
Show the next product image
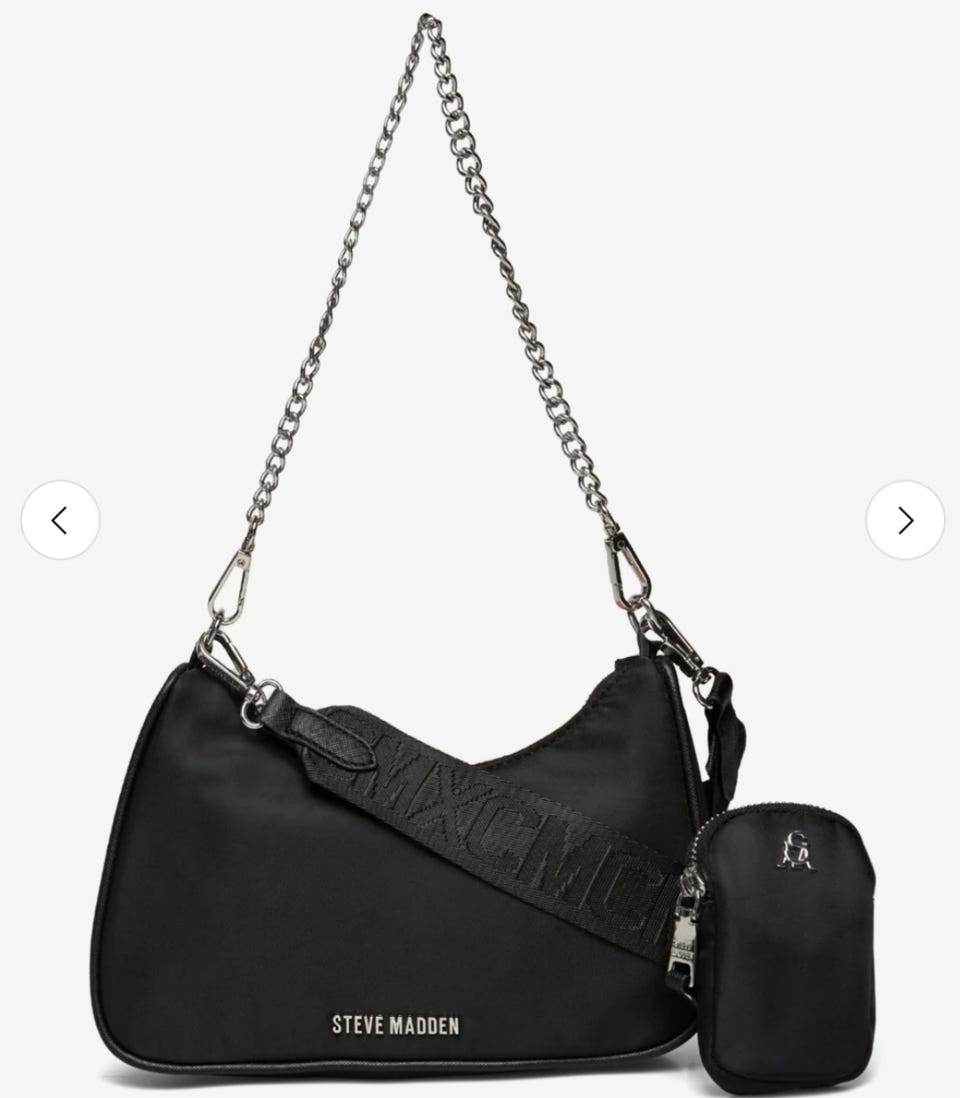(x=905, y=520)
